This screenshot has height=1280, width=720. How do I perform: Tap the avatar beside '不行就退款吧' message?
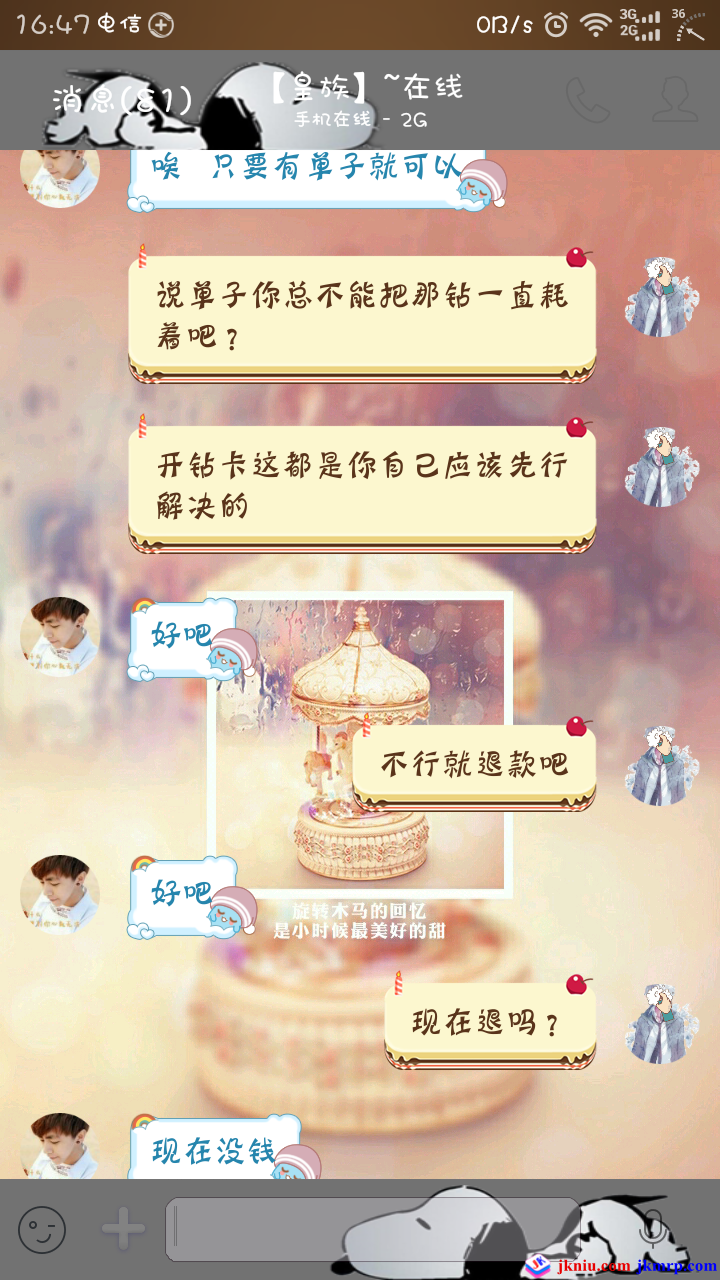660,767
